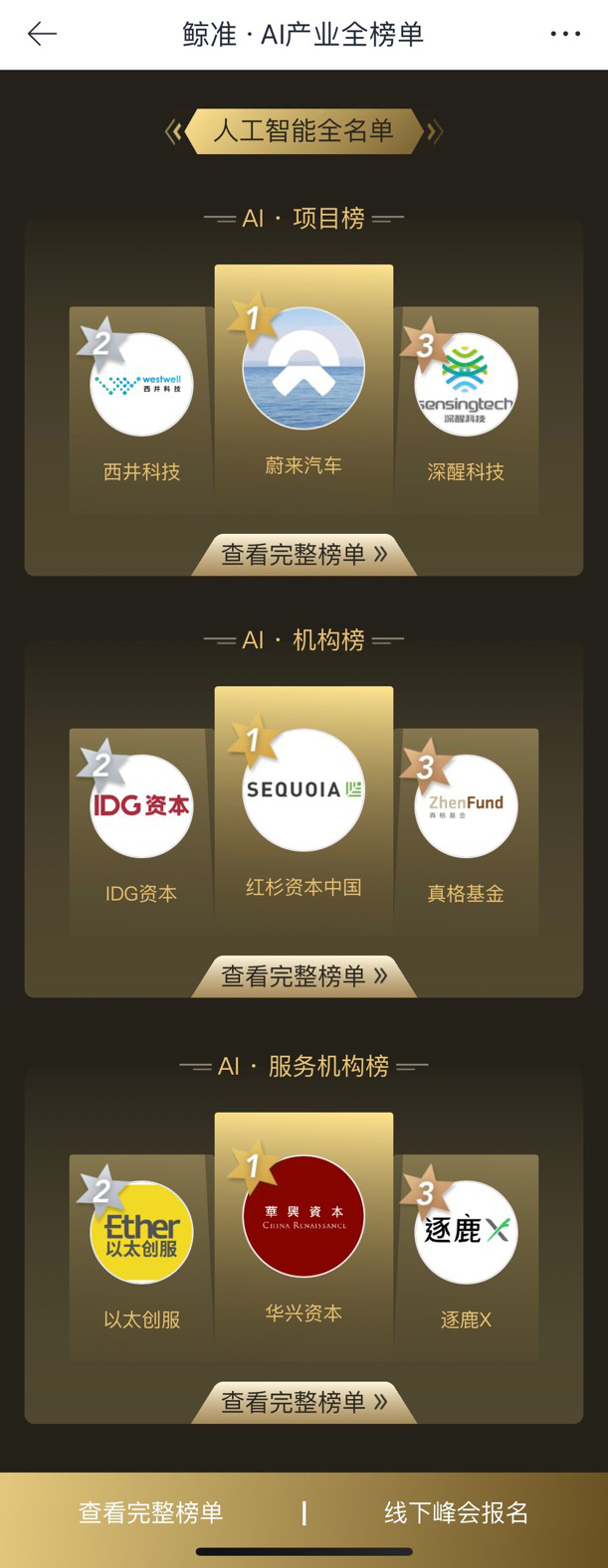View full list under AI·服务机构榜
Viewport: 608px width, 1568px height.
304,1402
